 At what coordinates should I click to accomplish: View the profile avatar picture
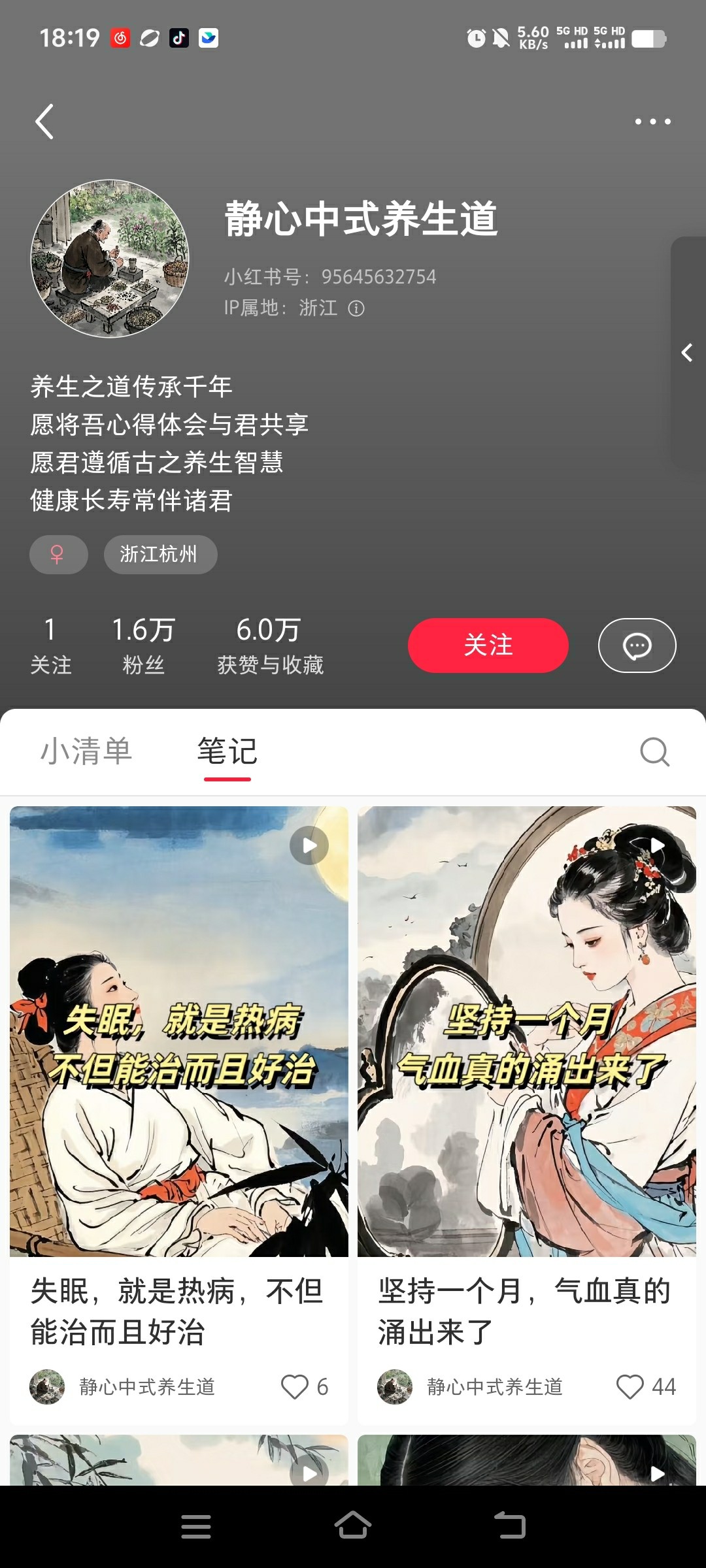(x=110, y=259)
